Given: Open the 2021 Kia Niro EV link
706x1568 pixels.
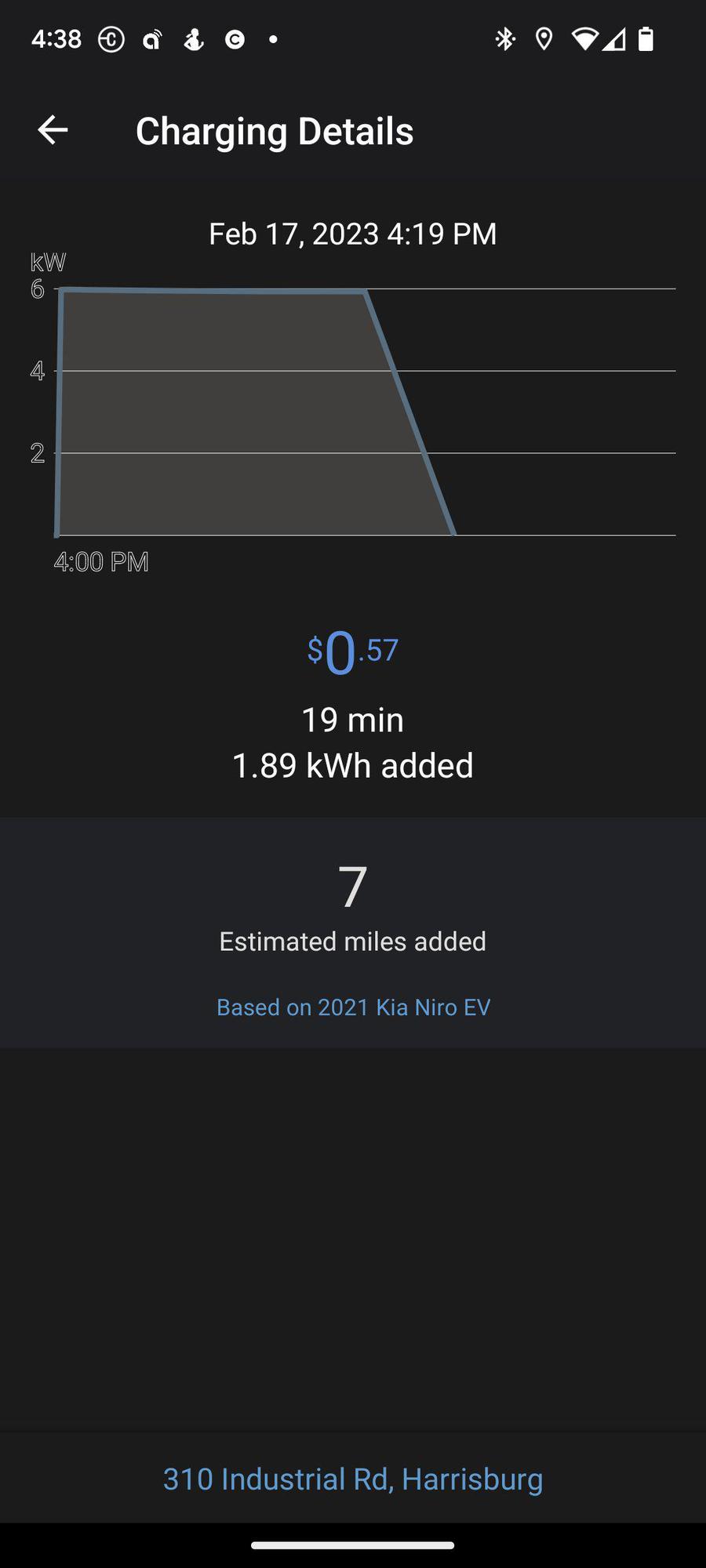Looking at the screenshot, I should [353, 1007].
